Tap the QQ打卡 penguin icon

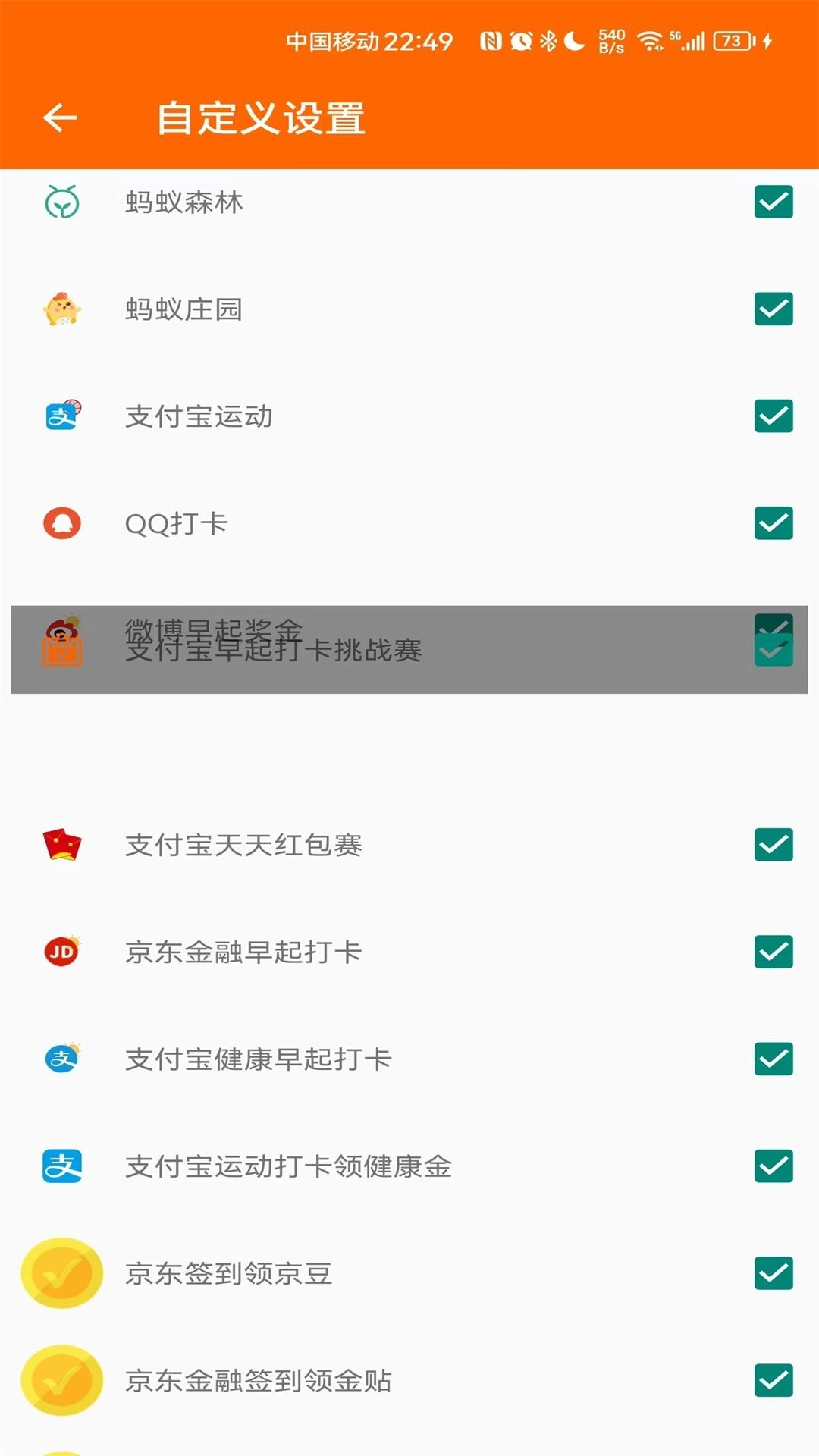62,522
